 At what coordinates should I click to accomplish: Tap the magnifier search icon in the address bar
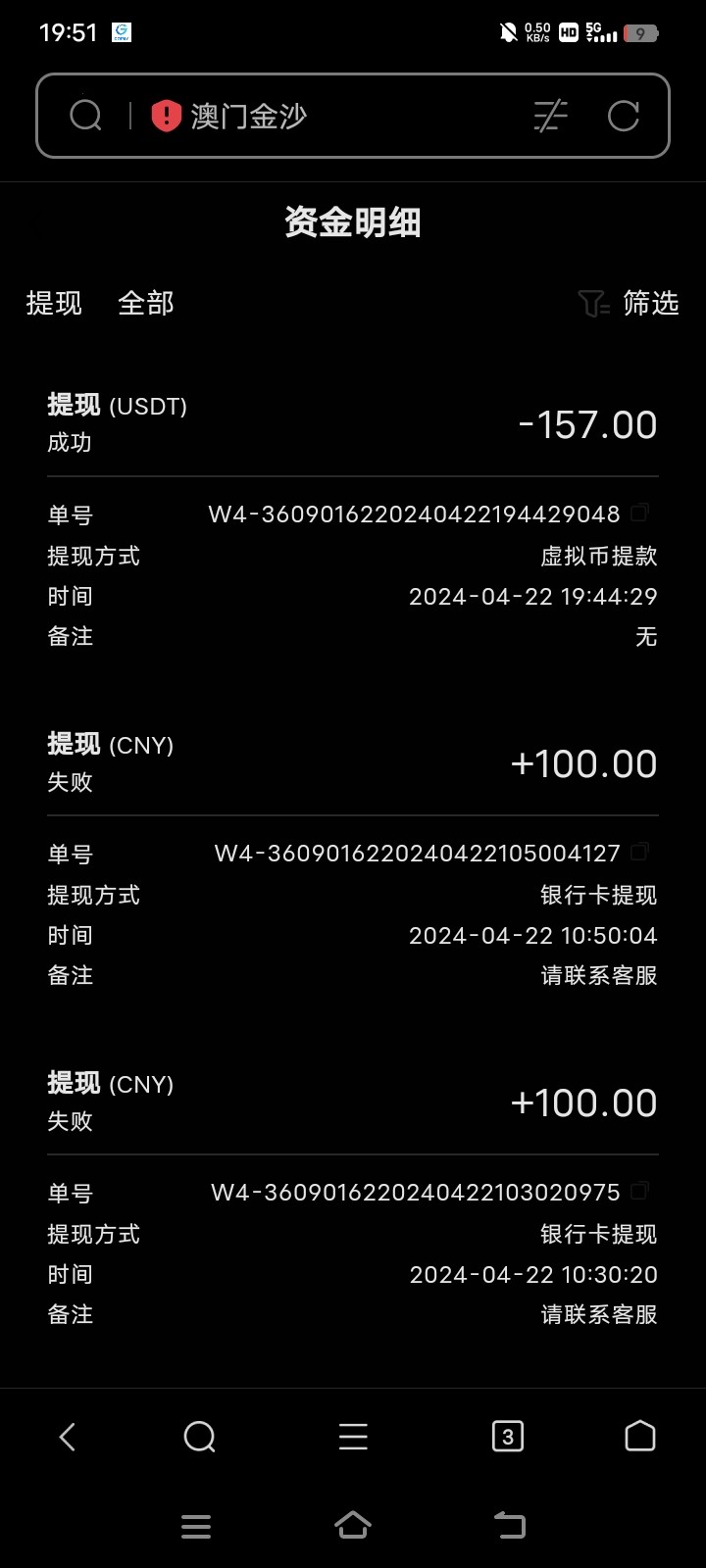[x=86, y=115]
